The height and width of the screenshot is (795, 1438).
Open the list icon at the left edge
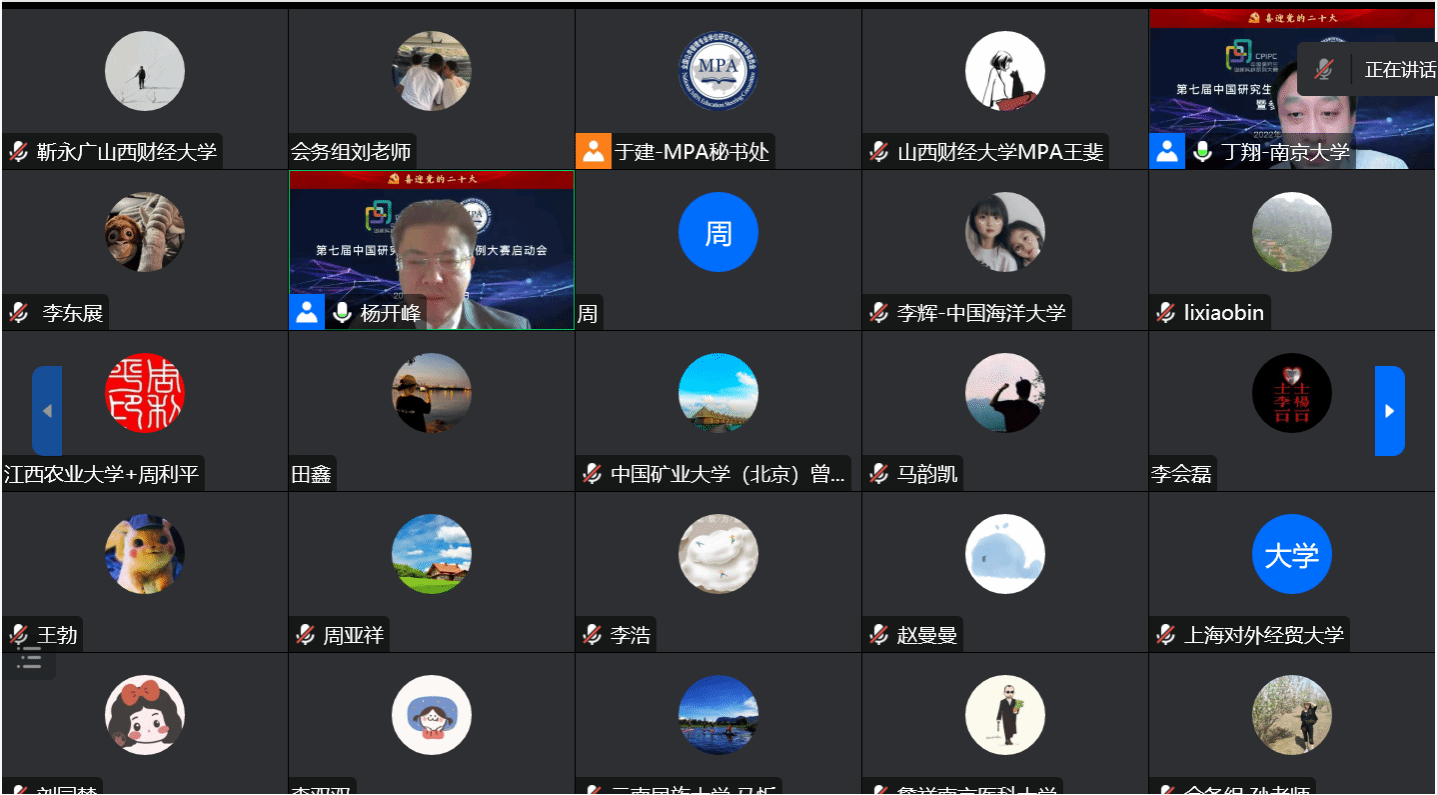[x=29, y=659]
